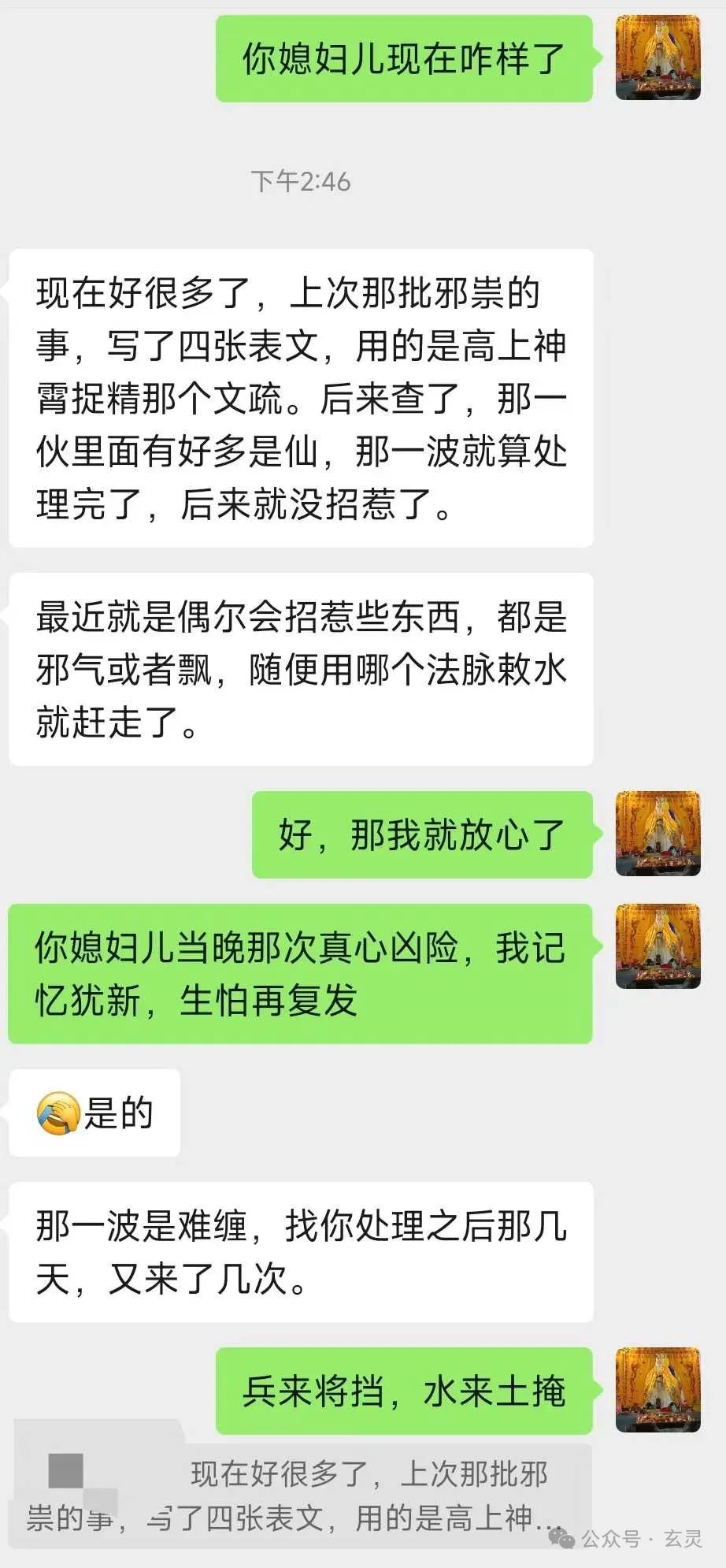Open avatar beside "兵来将挡，水来土掩" message
726x1568 pixels.
point(657,1390)
